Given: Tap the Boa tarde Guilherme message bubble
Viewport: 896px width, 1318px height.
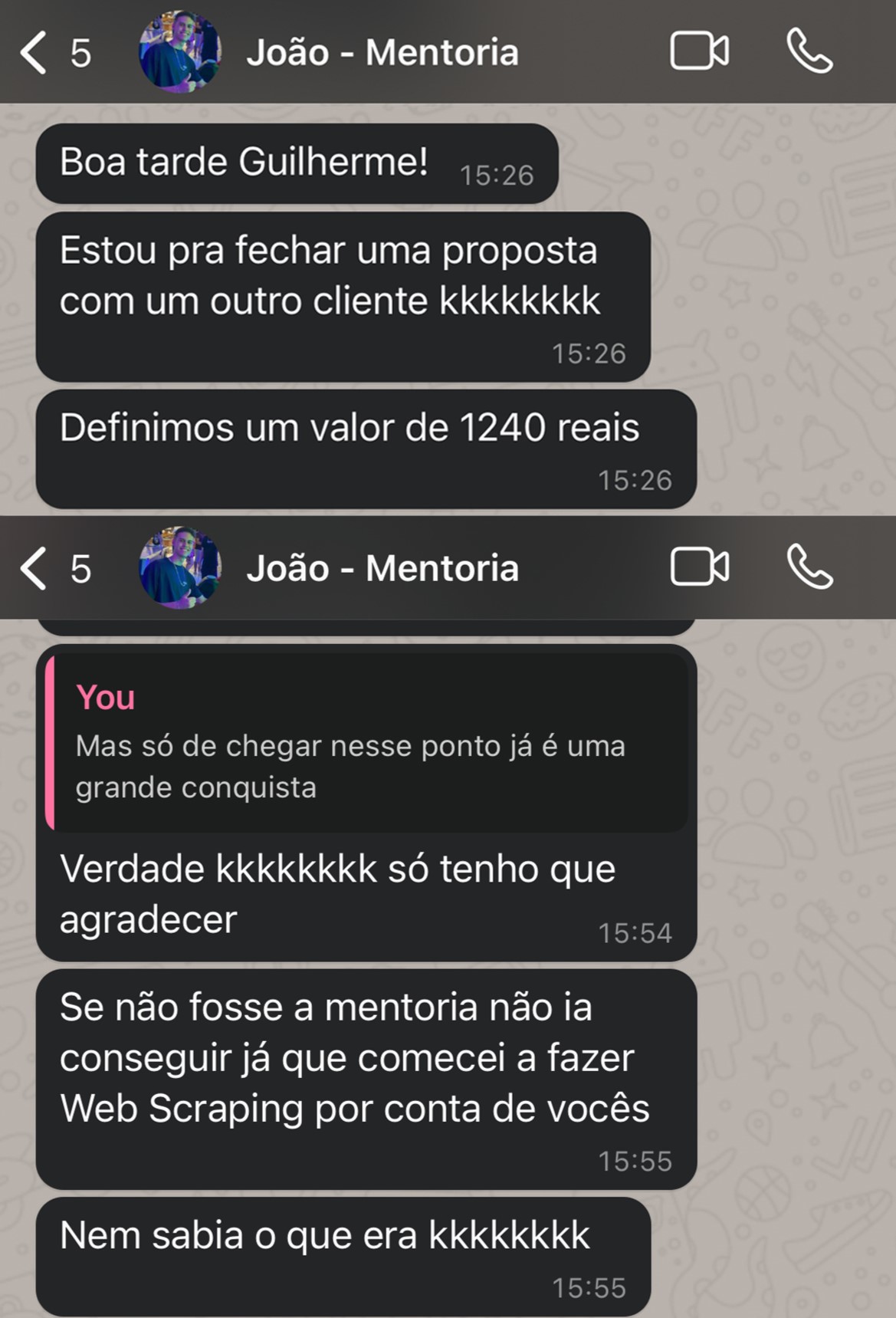Looking at the screenshot, I should coord(245,161).
